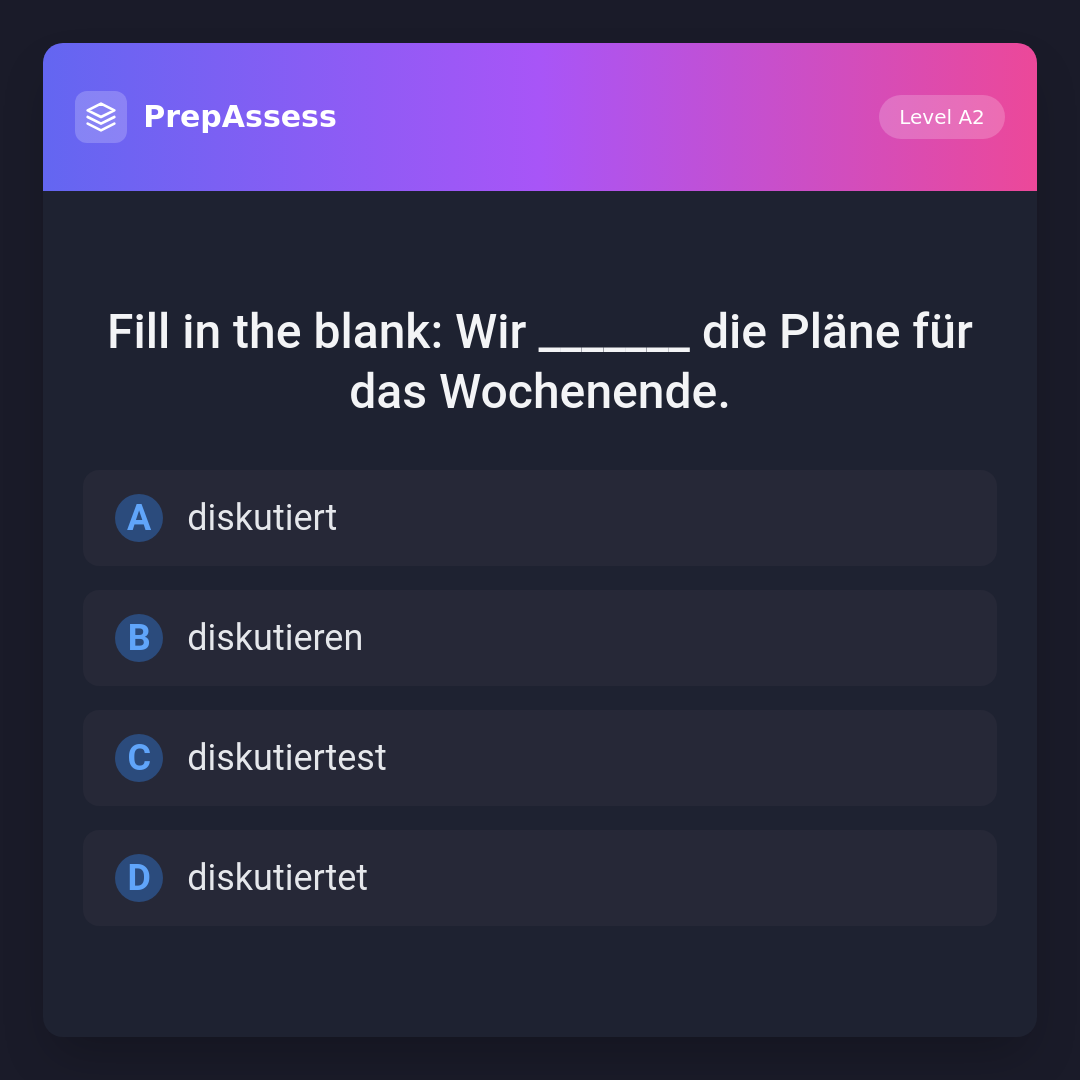Screen dimensions: 1080x1080
Task: Choose option B diskutieren
Action: pos(539,638)
